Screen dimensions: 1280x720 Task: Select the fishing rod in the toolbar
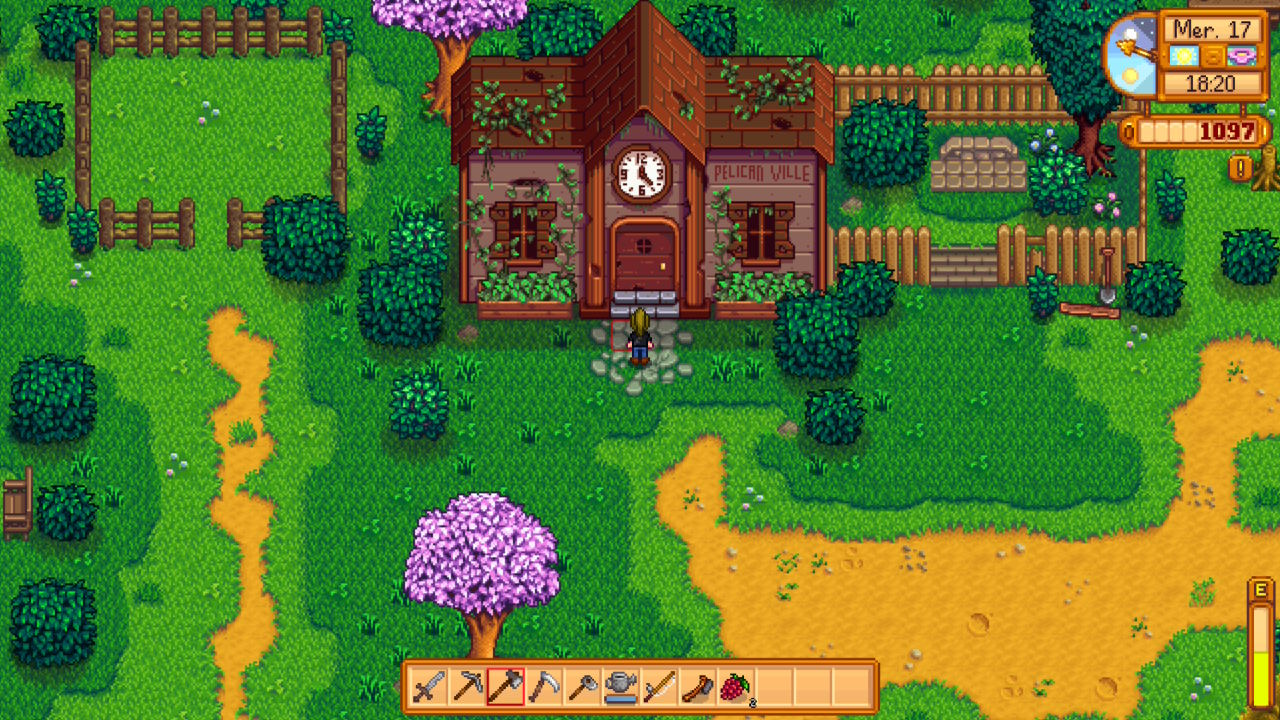coord(658,687)
